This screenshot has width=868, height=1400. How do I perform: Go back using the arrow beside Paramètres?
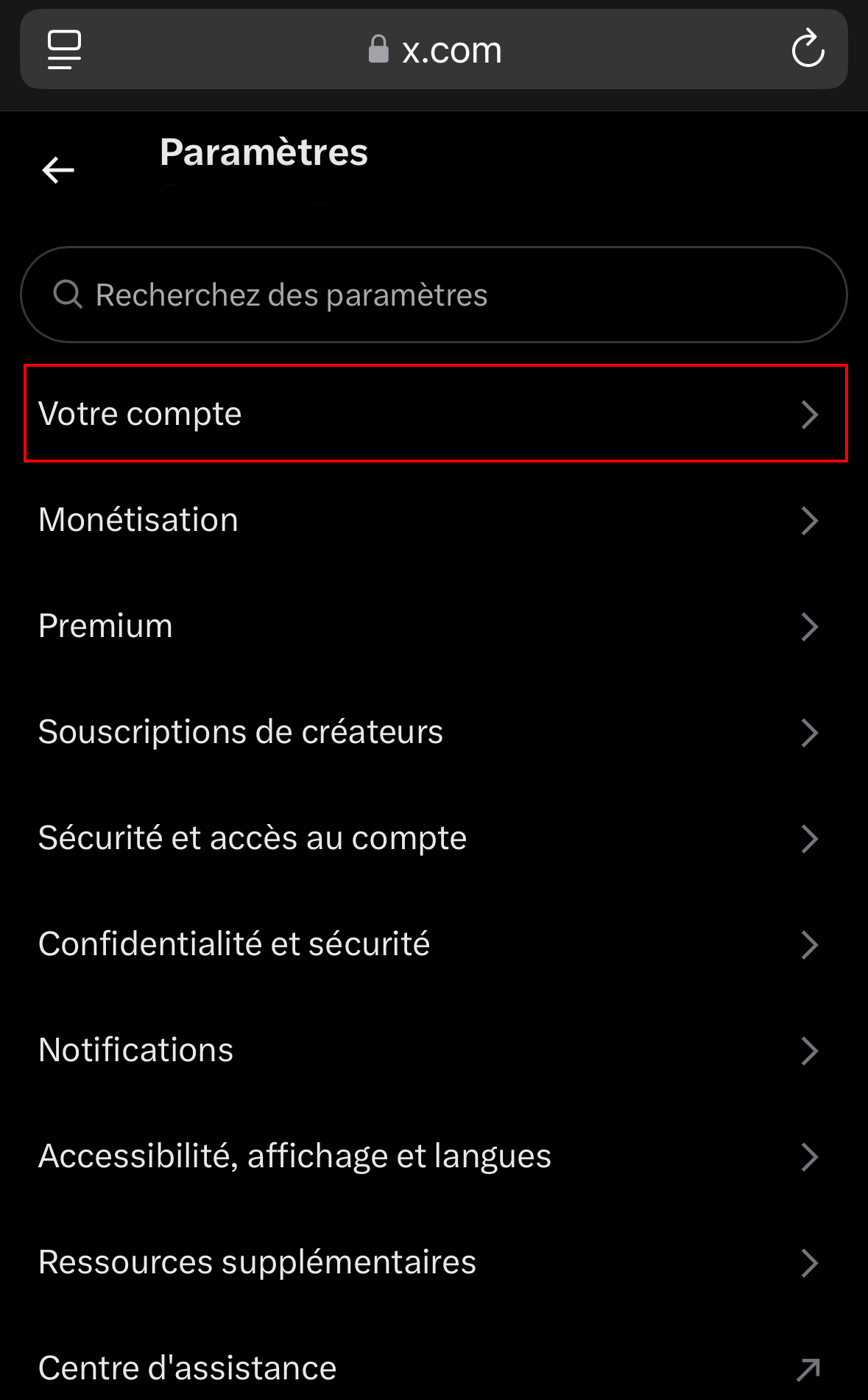pos(58,170)
